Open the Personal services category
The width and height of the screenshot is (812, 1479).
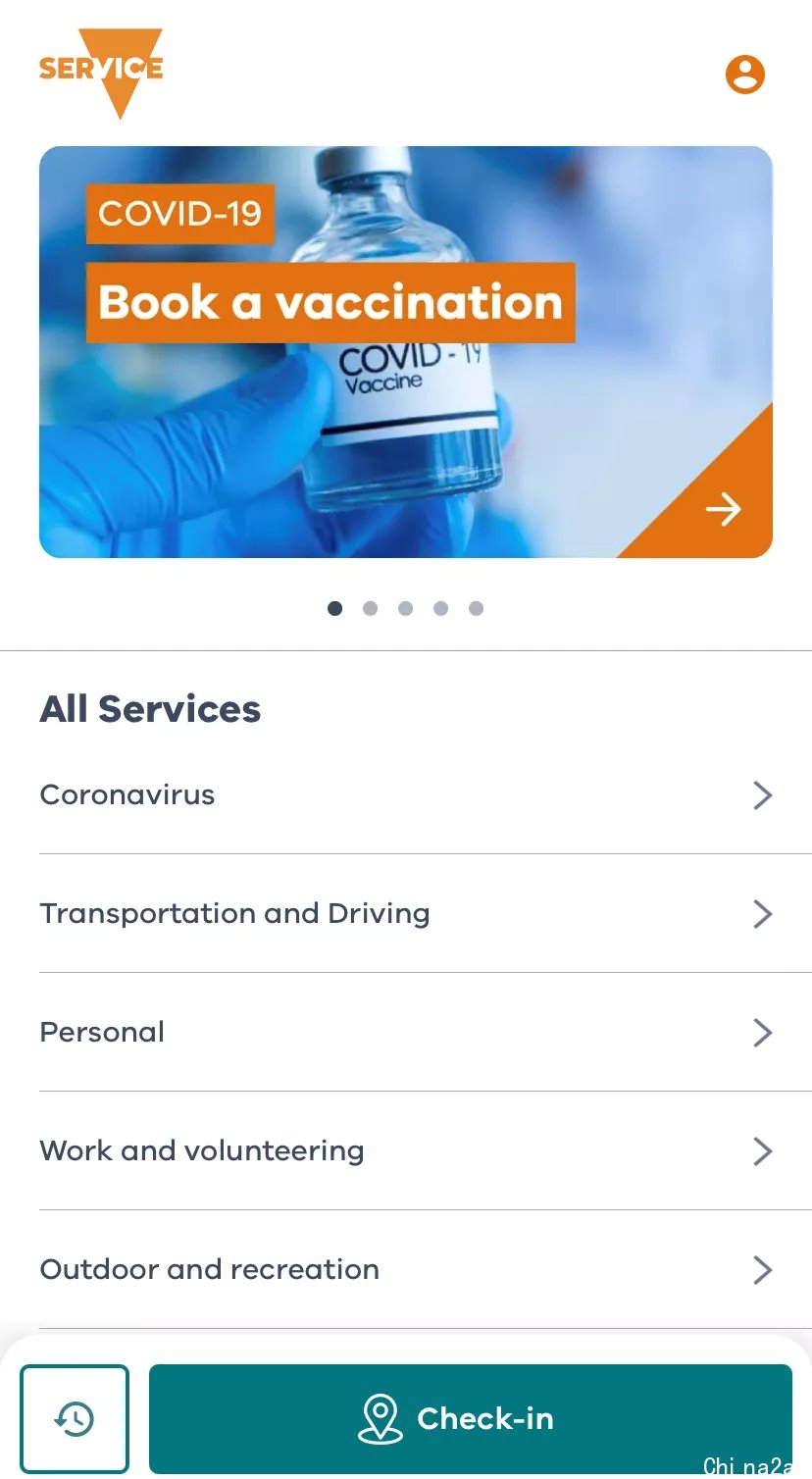point(406,1032)
